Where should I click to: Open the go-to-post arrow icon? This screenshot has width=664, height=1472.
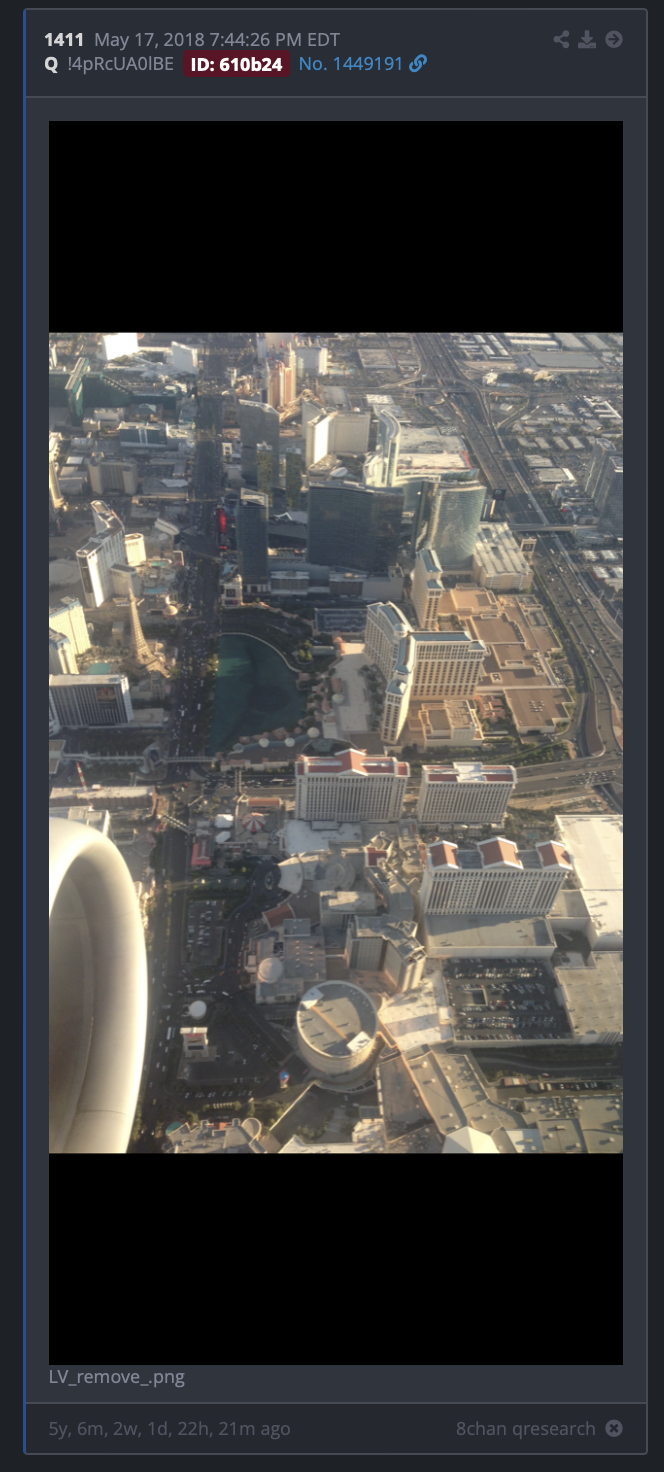[614, 40]
